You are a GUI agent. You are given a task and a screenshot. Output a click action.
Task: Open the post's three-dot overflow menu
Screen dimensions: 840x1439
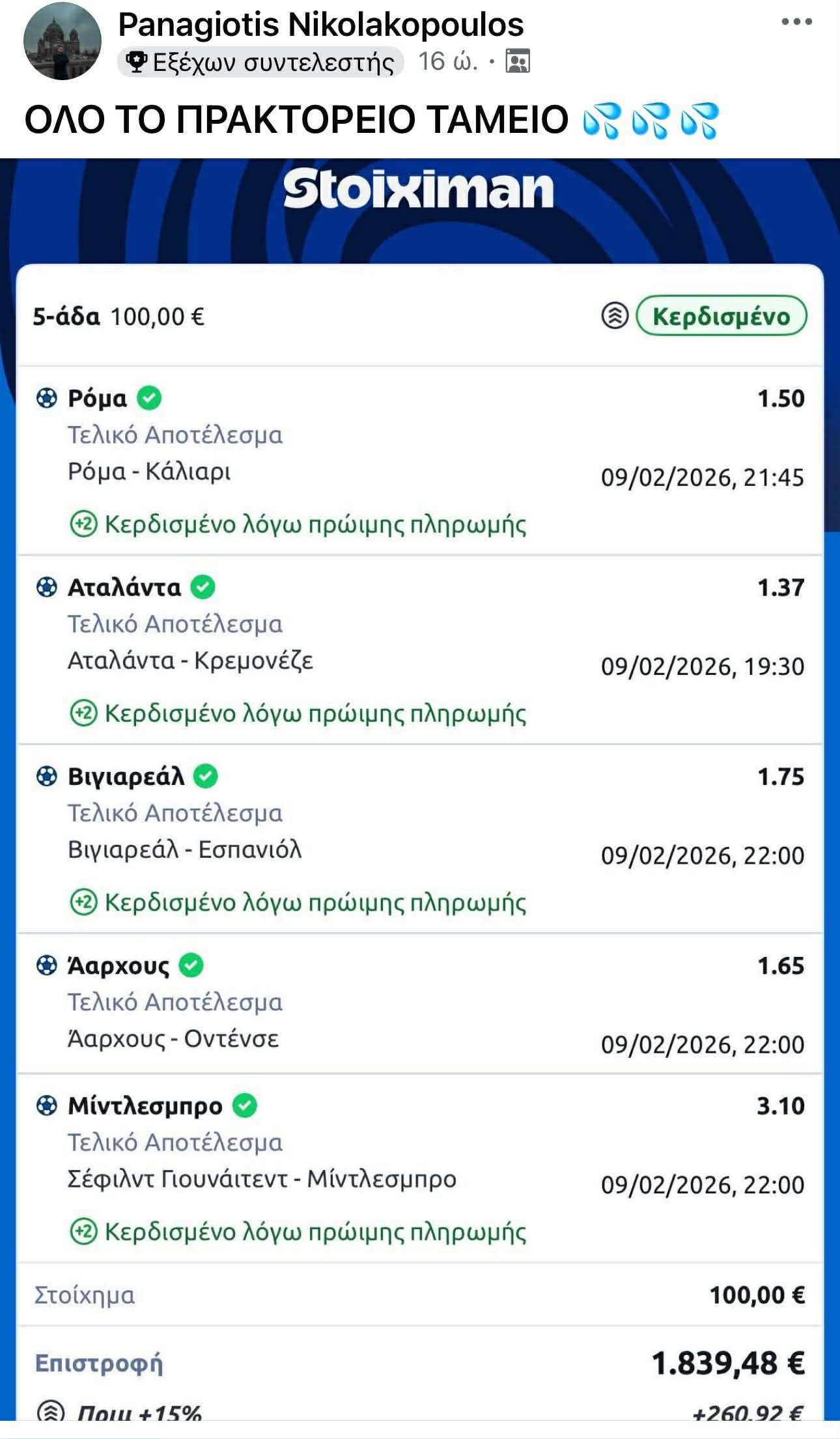[796, 21]
